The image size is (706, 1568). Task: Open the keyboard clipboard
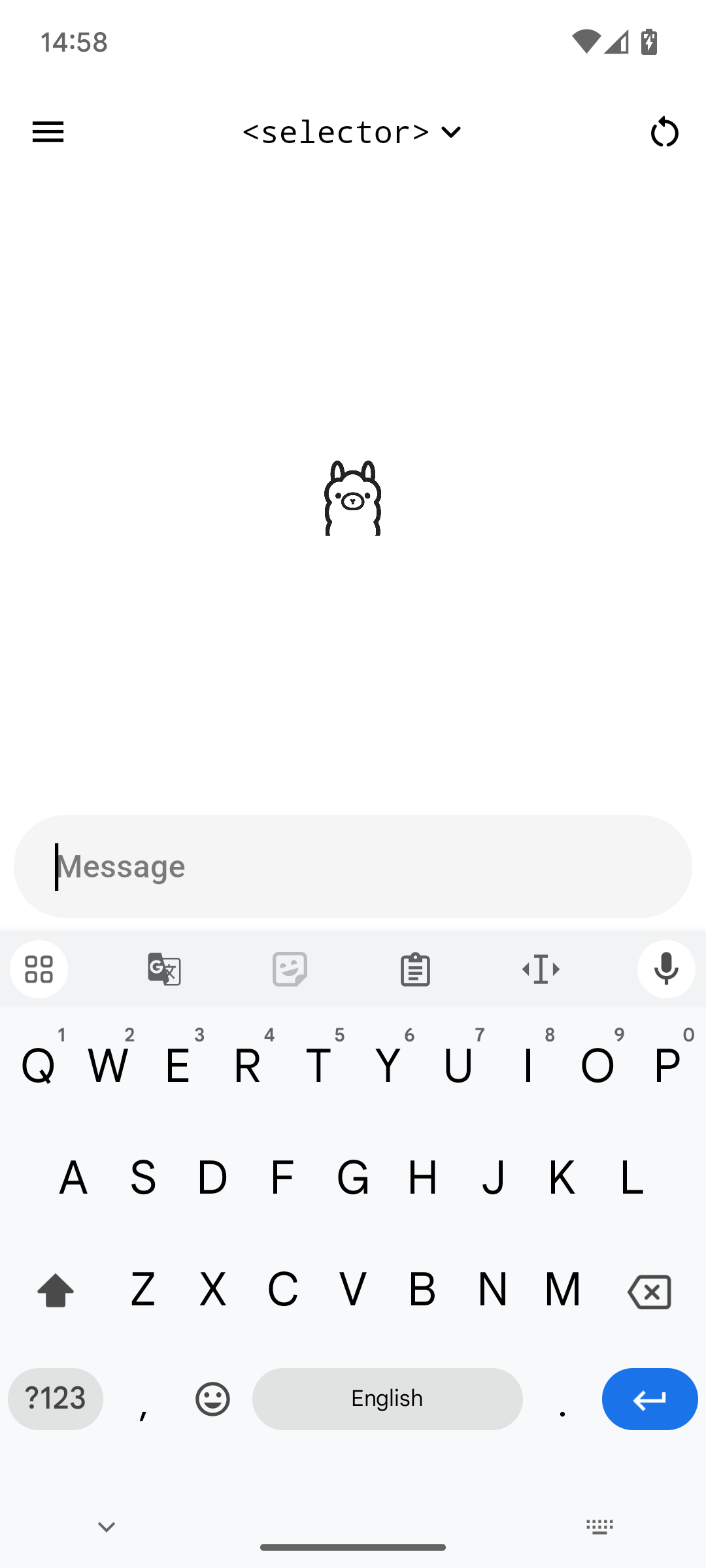click(415, 970)
